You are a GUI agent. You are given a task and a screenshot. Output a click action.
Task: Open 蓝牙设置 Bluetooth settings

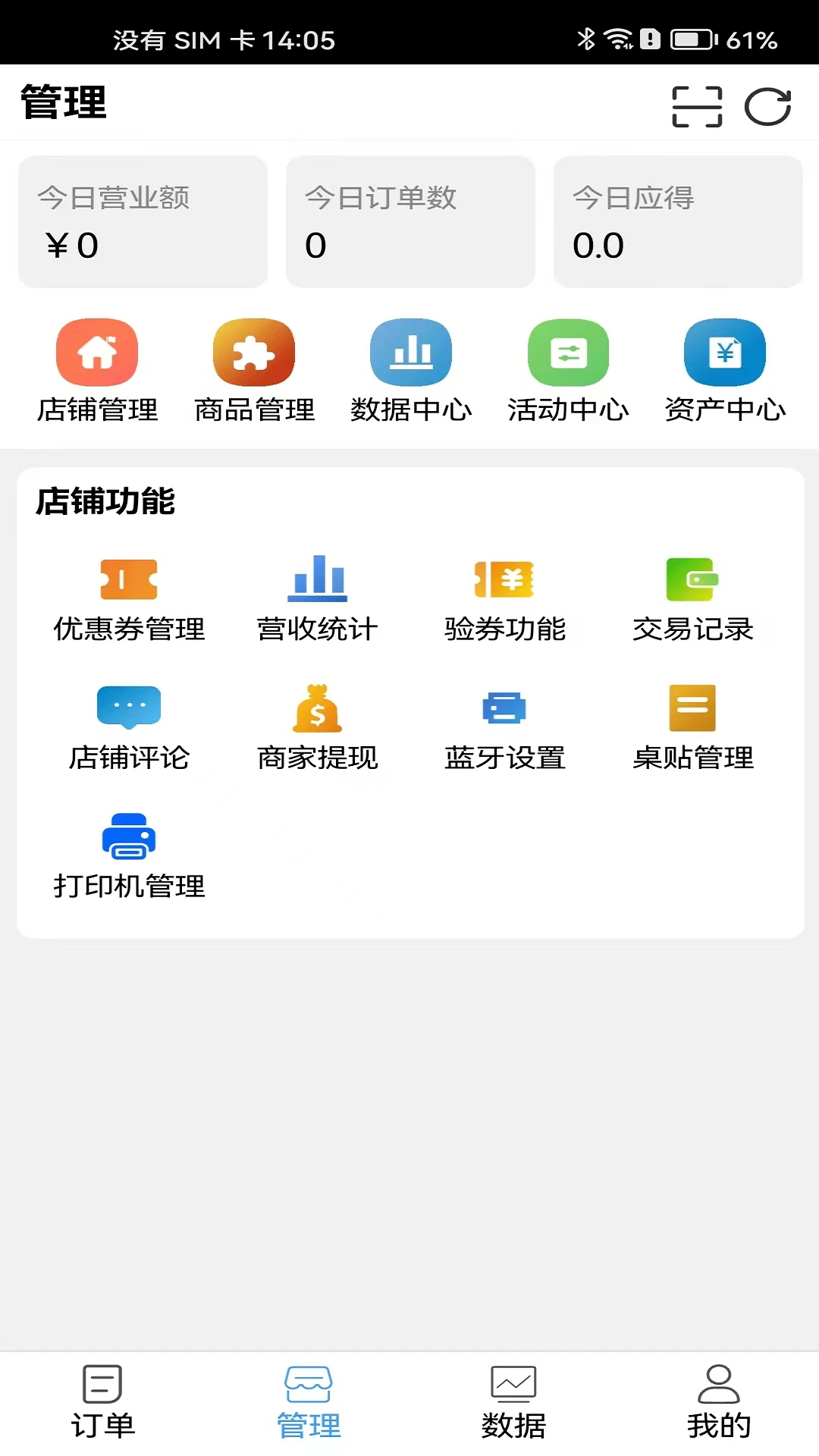tap(504, 726)
